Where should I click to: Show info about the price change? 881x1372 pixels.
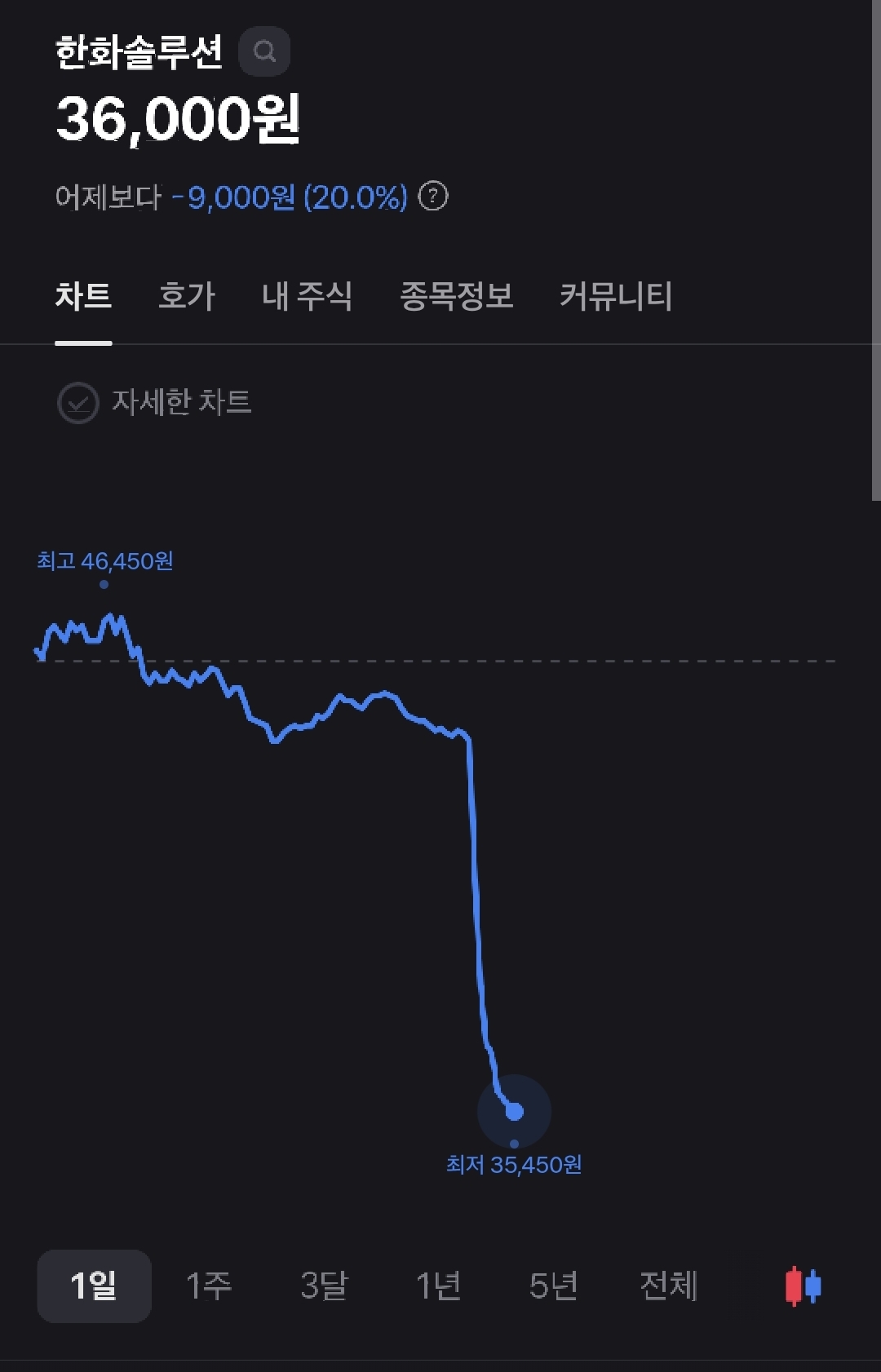pyautogui.click(x=433, y=197)
